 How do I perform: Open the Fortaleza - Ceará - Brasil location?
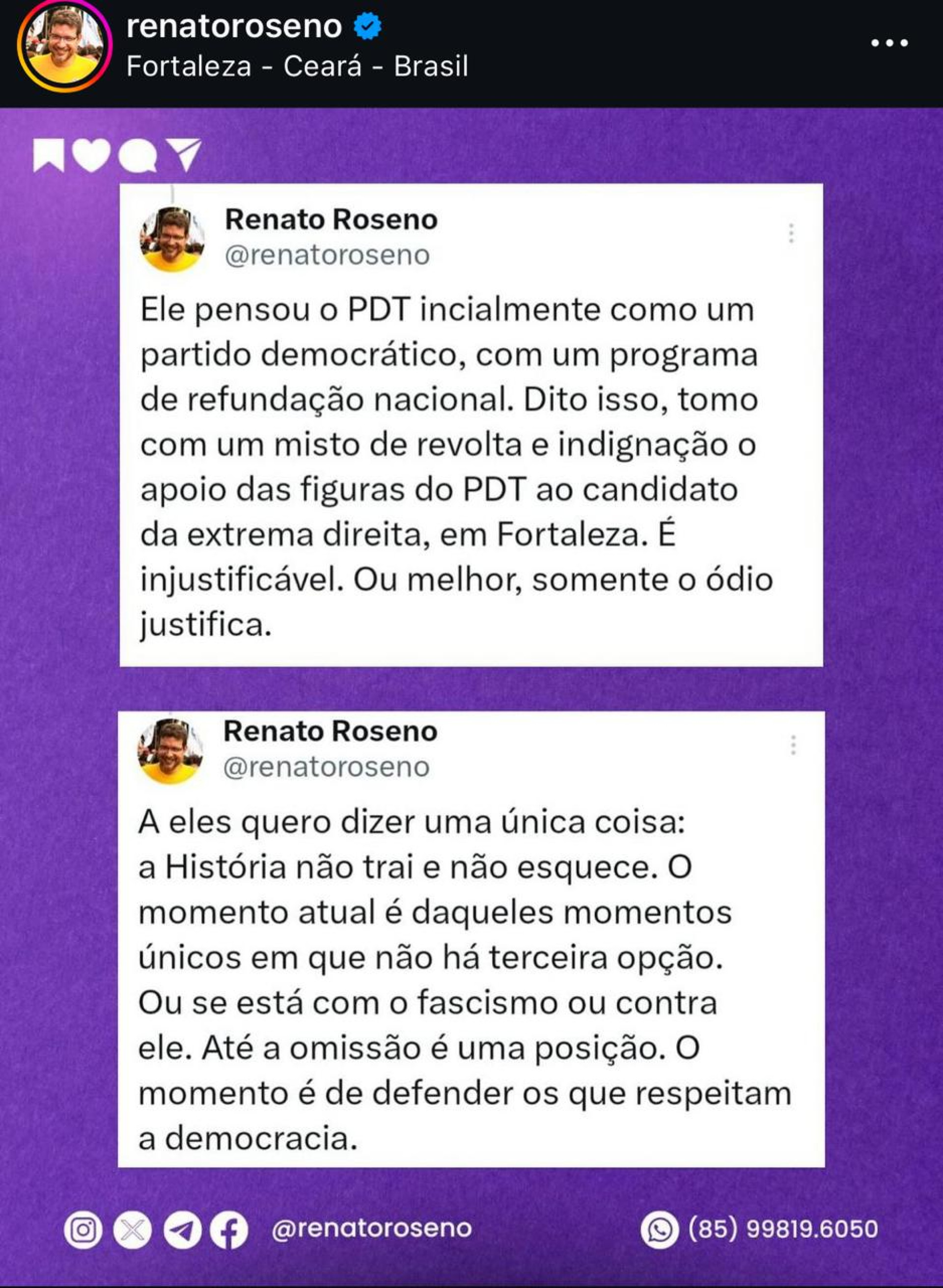click(297, 66)
